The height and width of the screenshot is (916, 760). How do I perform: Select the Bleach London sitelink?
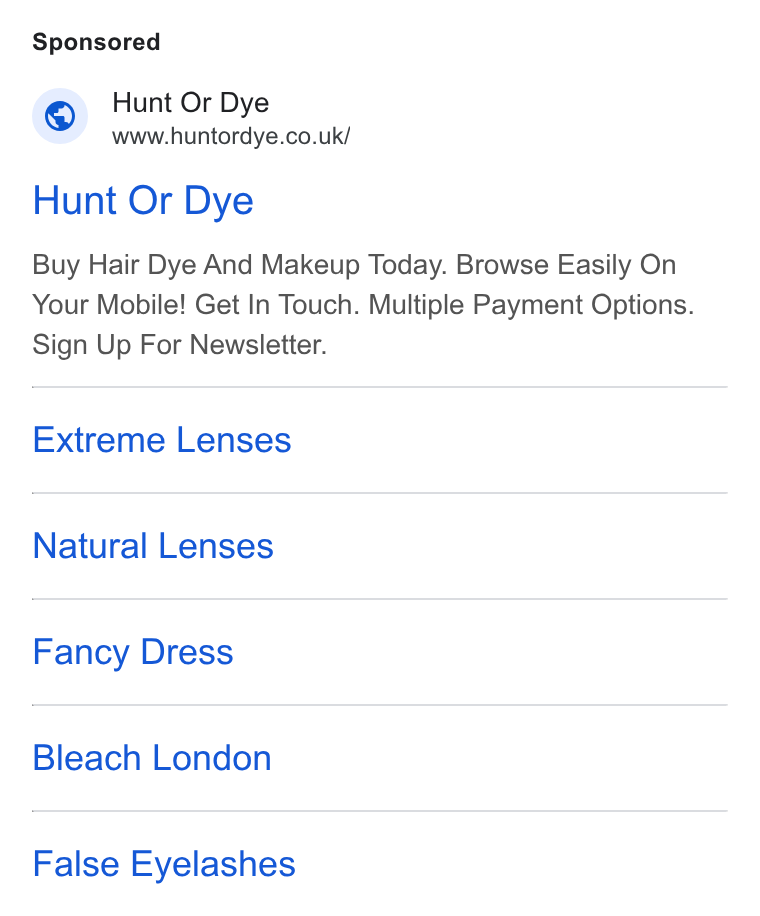point(152,758)
